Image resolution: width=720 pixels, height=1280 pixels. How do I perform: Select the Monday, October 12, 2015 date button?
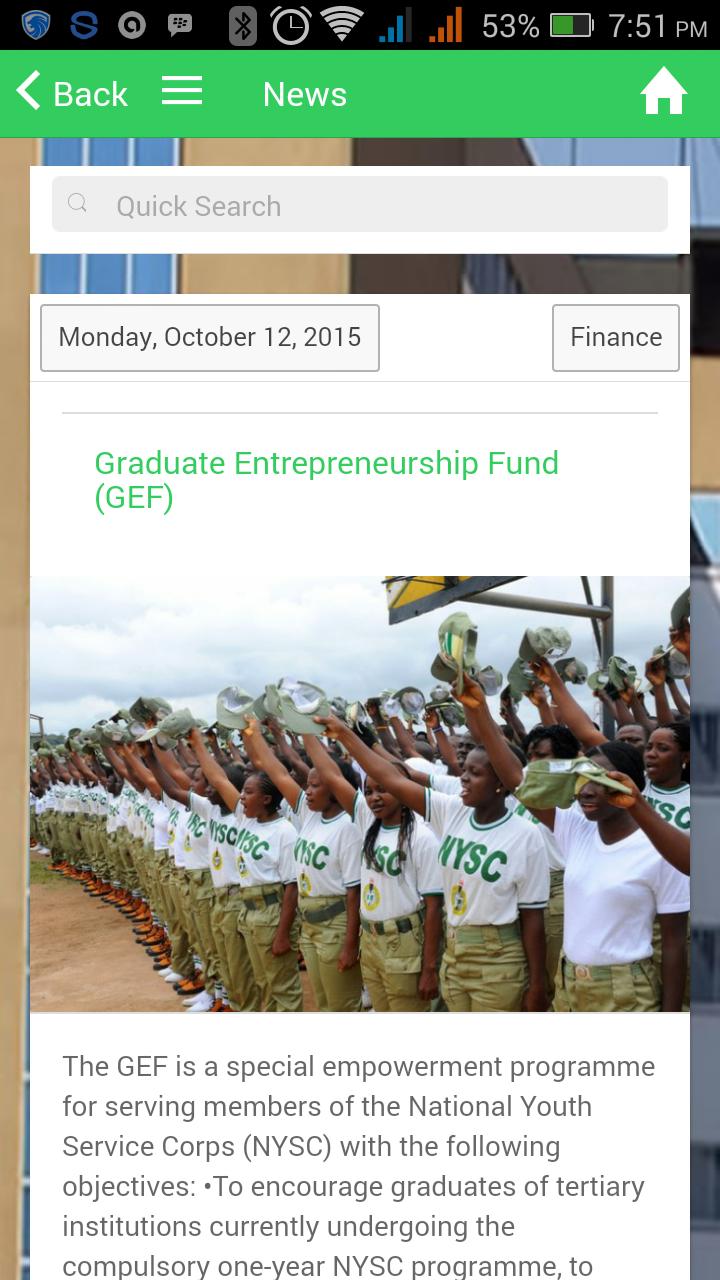point(210,338)
